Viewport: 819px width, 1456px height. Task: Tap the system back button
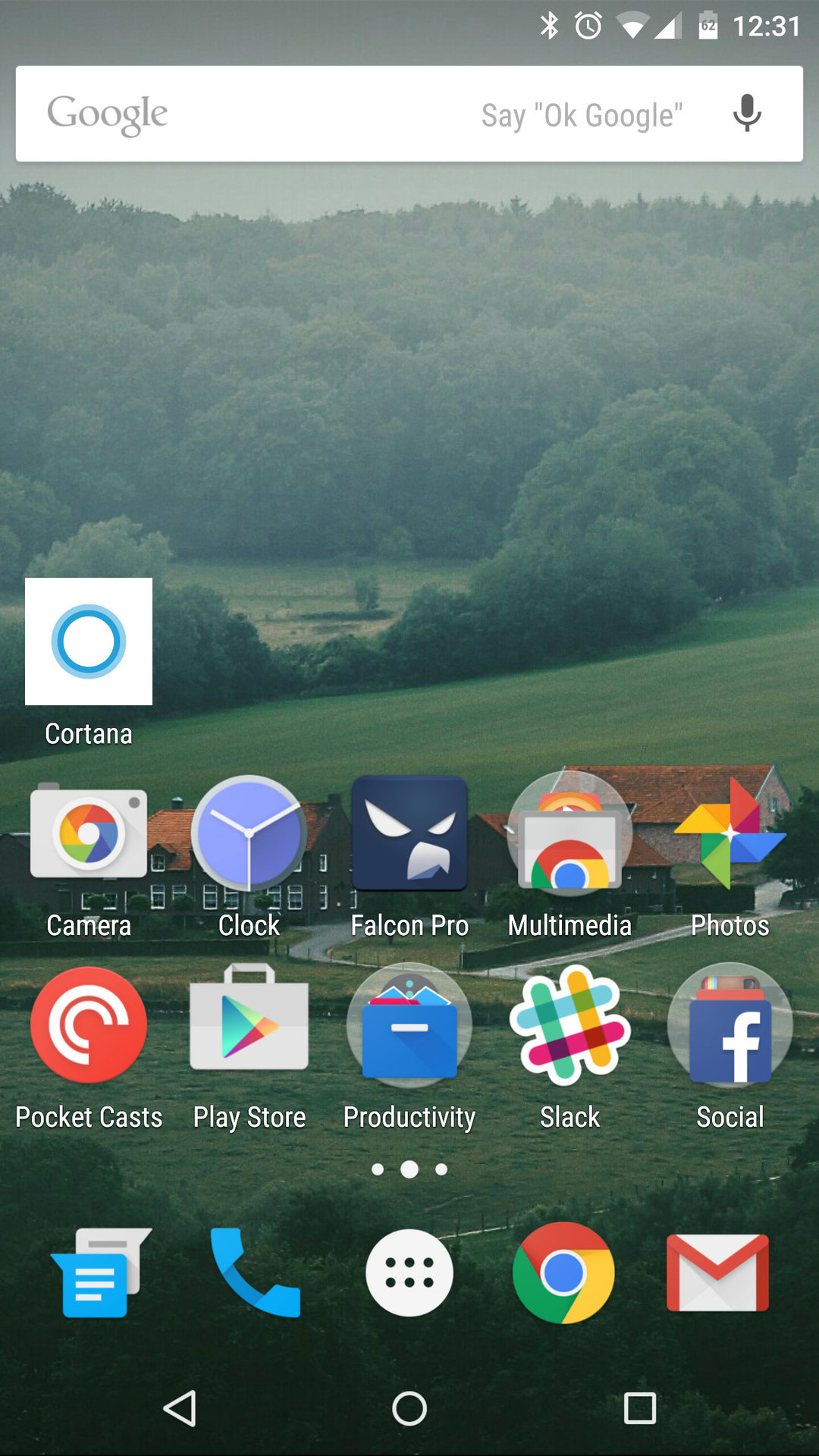pos(180,1409)
